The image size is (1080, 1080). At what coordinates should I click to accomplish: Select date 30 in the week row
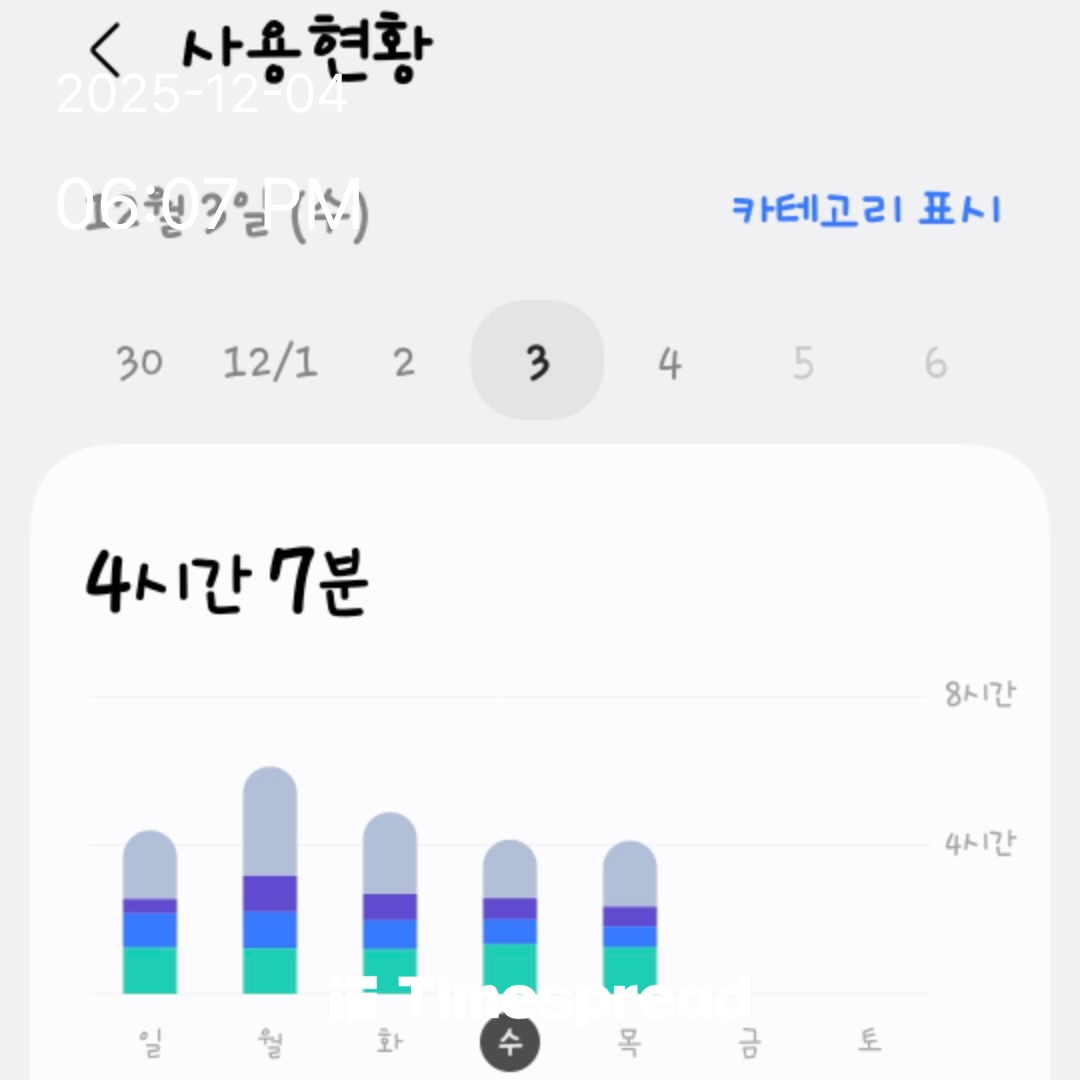[139, 362]
